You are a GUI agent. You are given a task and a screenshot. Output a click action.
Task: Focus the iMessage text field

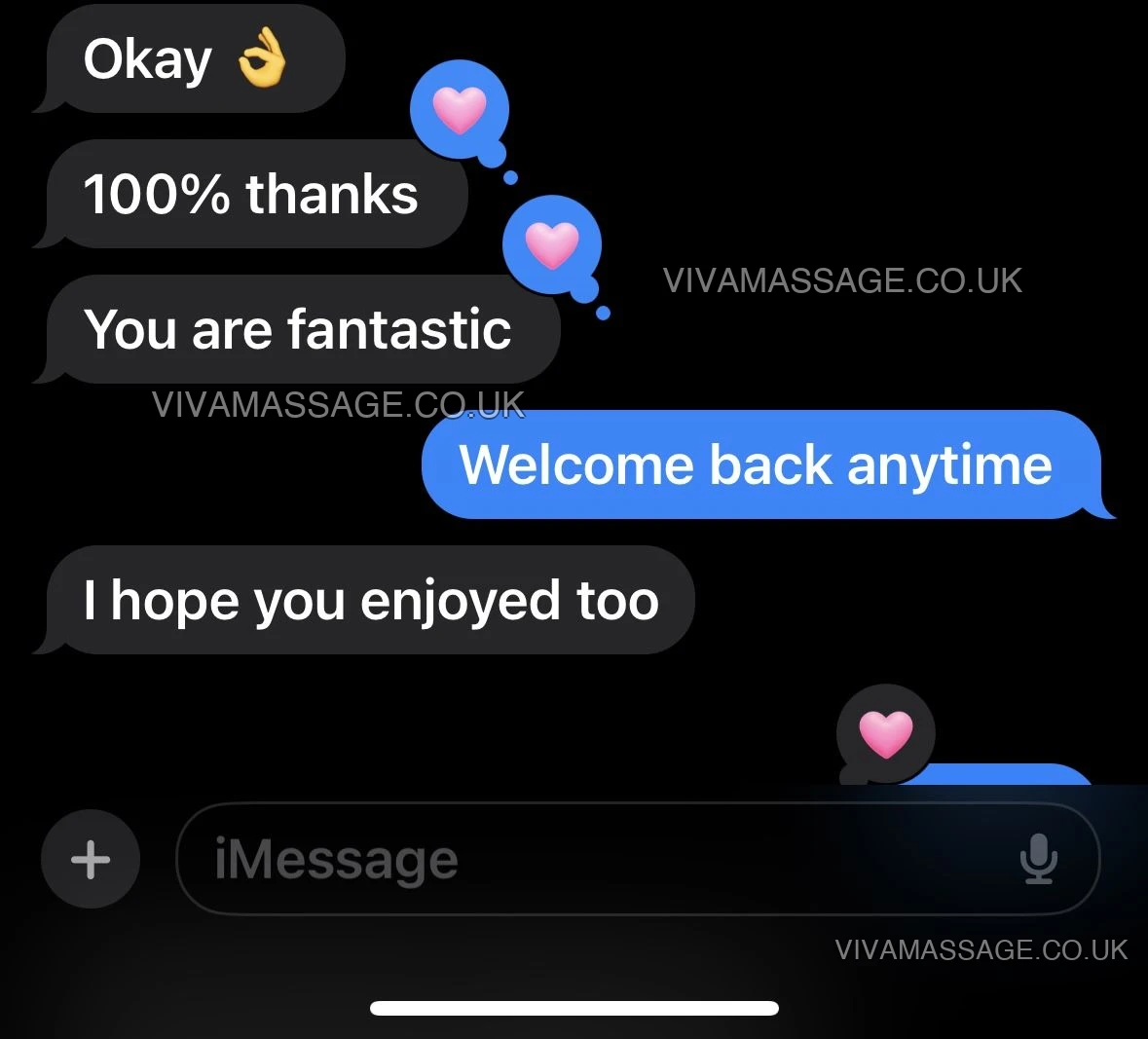[584, 860]
